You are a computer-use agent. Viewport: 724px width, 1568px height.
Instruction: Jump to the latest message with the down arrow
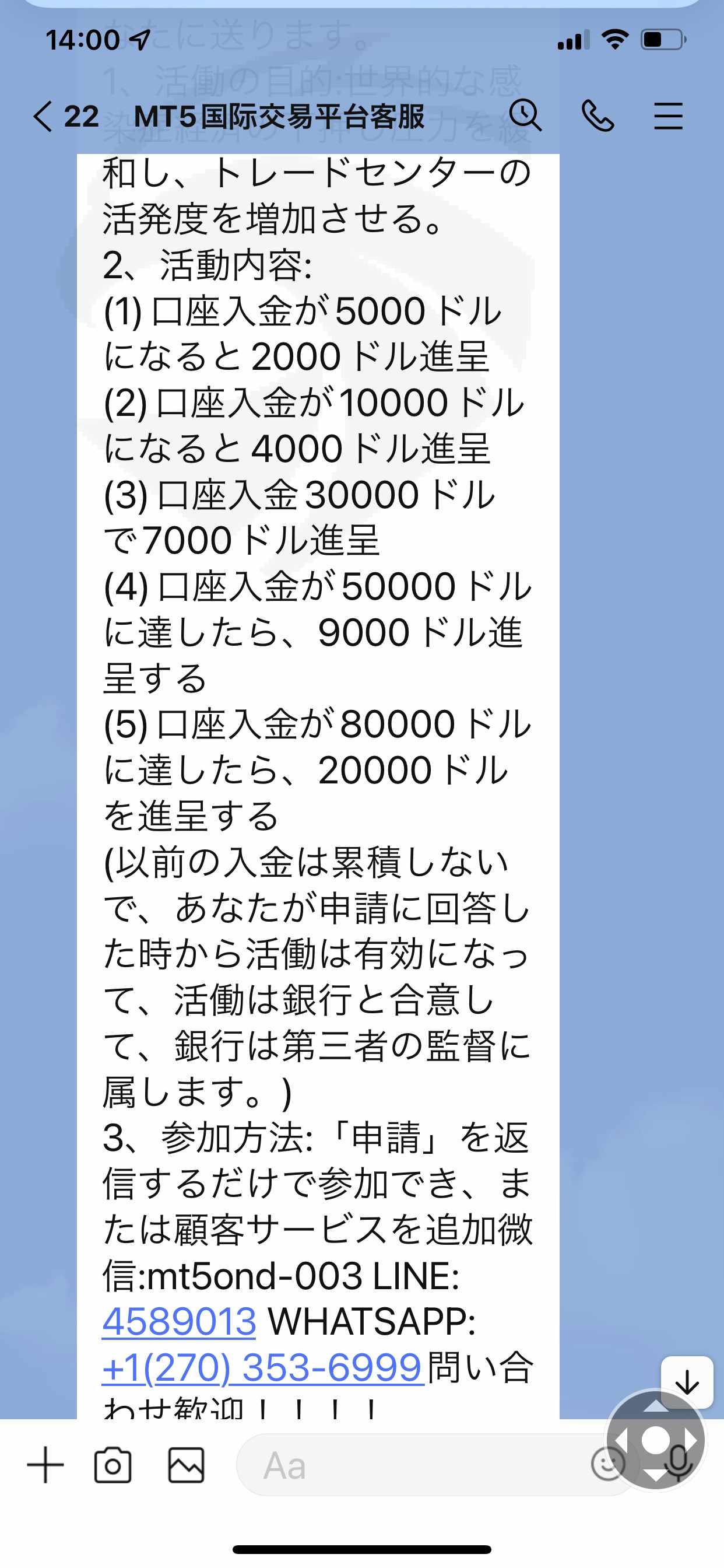point(687,1382)
